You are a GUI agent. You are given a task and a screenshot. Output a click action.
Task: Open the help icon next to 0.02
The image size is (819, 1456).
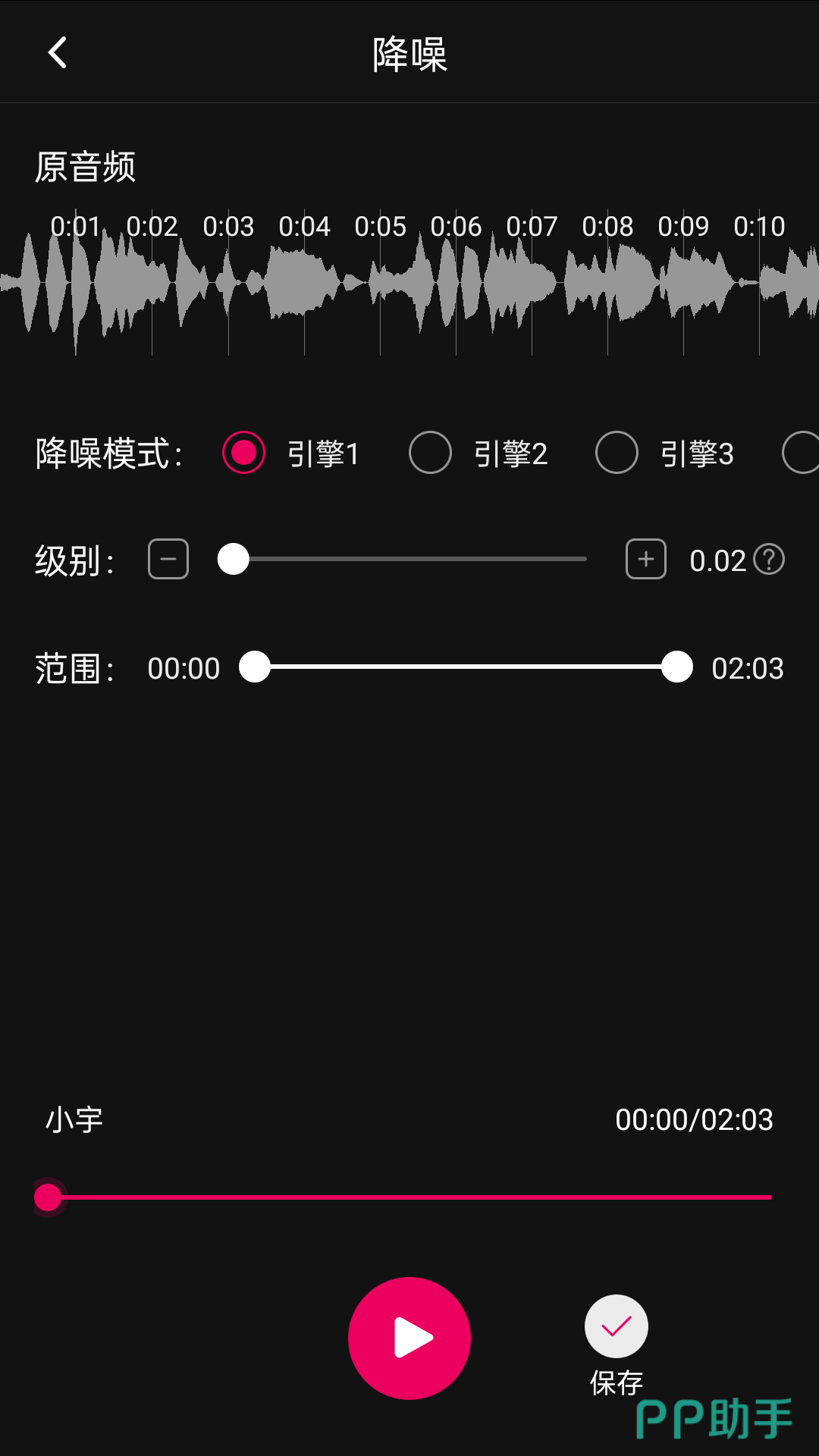pos(769,560)
